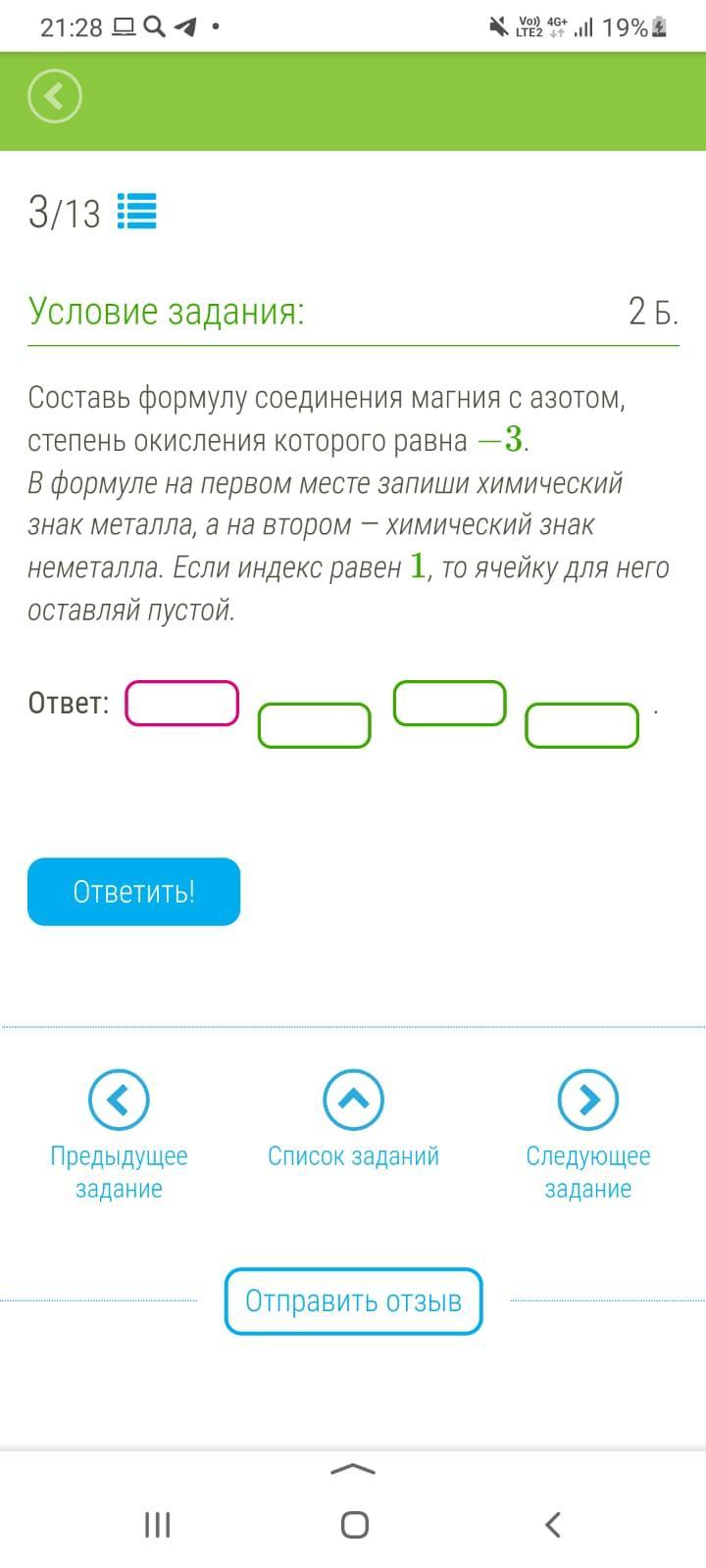
Task: Tap the index field for the metal
Action: 315,725
